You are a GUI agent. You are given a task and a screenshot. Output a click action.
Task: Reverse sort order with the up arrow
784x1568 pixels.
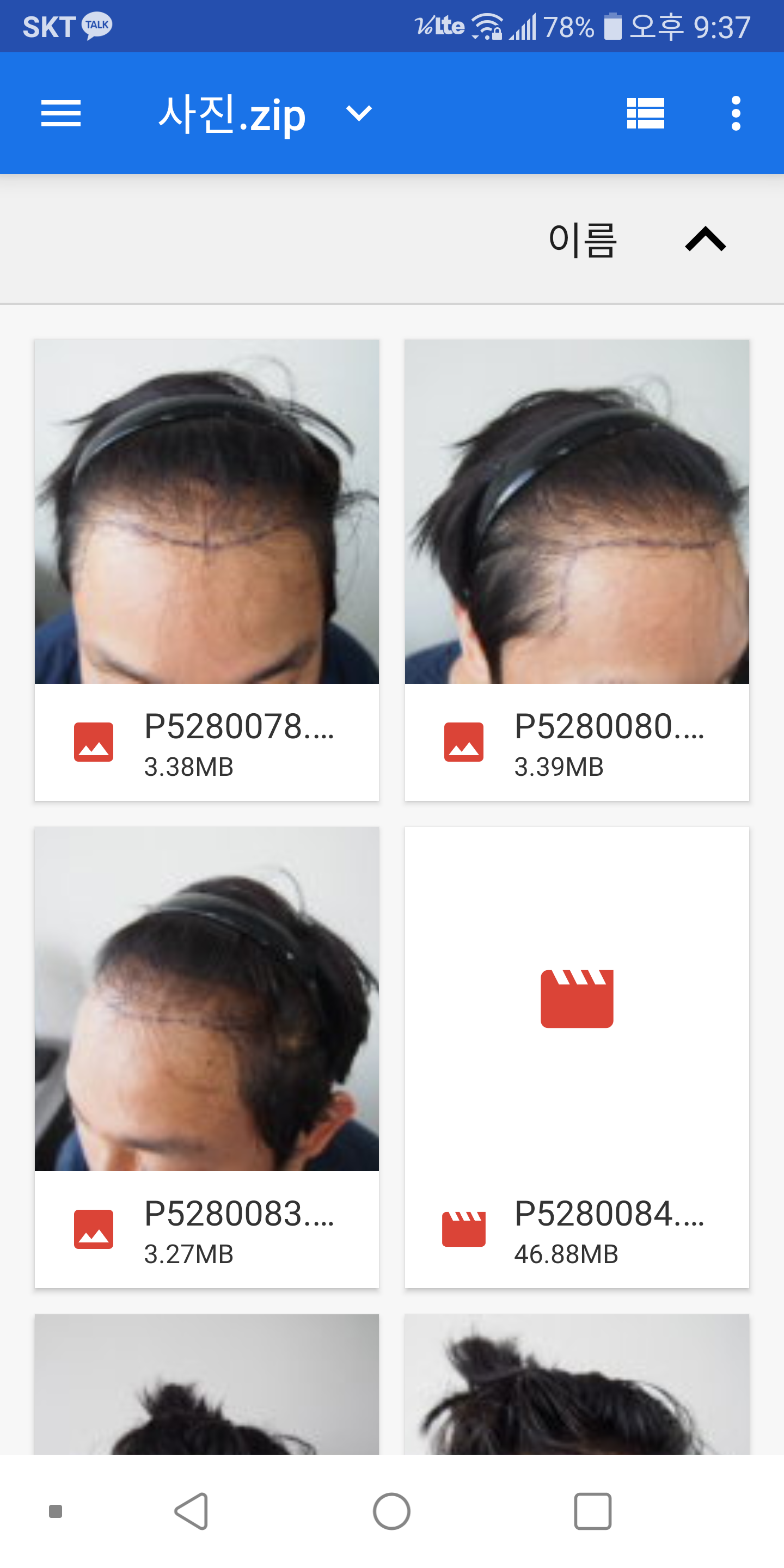(x=706, y=239)
